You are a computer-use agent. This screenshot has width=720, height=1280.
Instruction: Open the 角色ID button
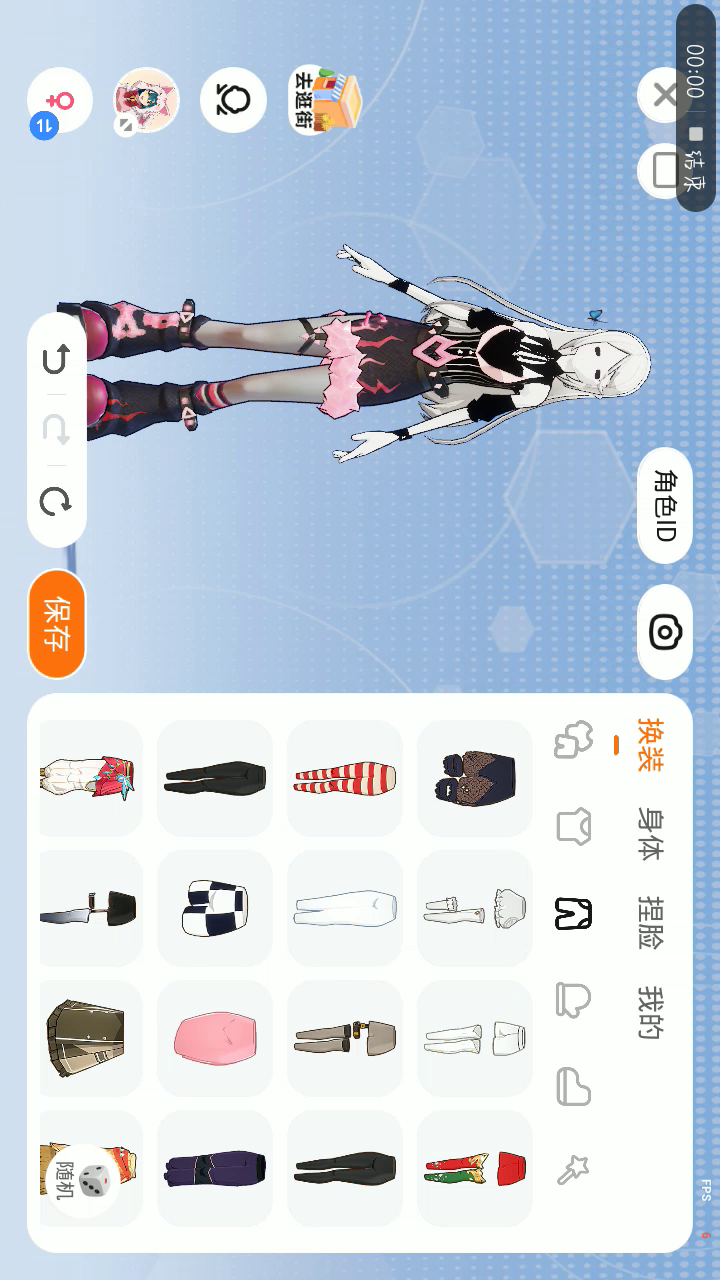665,506
